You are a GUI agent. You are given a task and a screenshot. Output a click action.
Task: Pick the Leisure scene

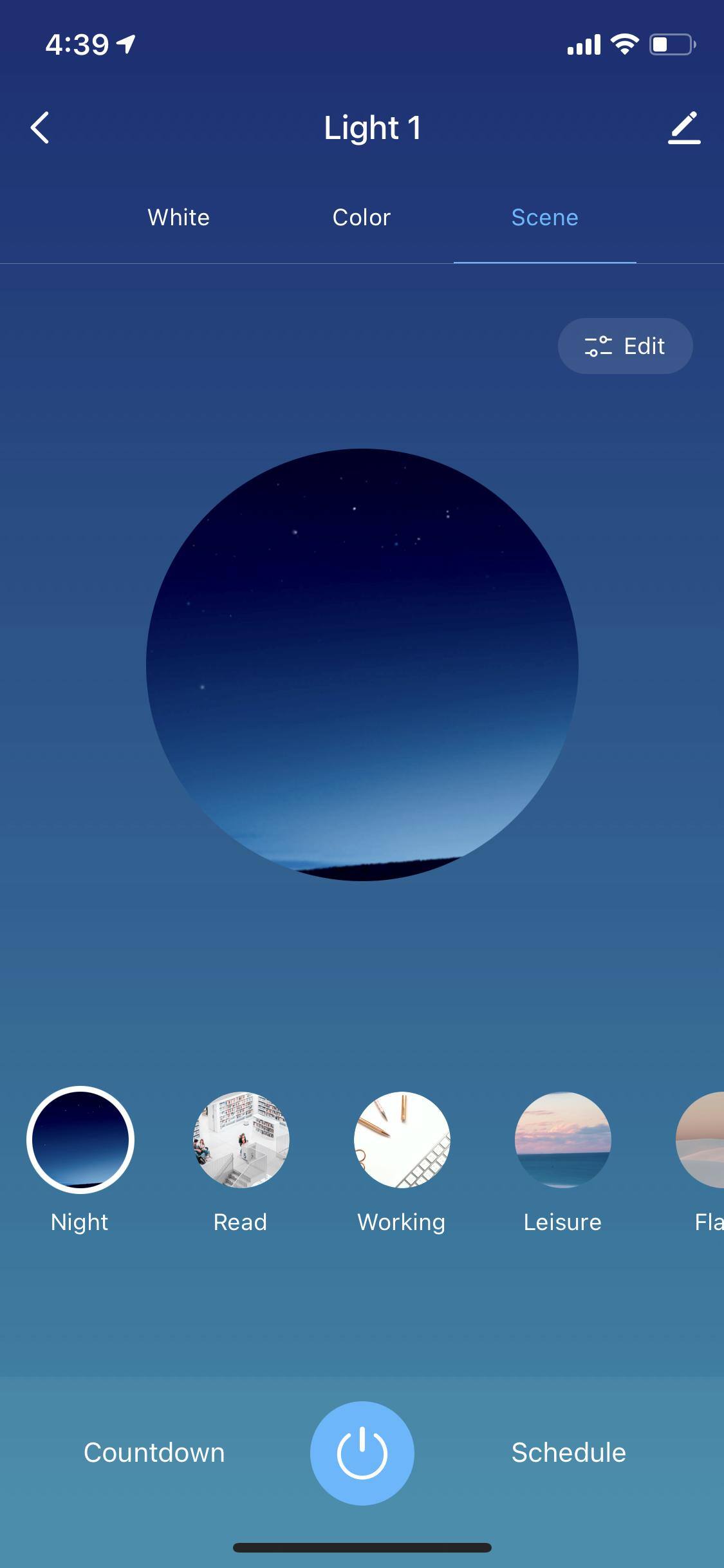tap(562, 1140)
